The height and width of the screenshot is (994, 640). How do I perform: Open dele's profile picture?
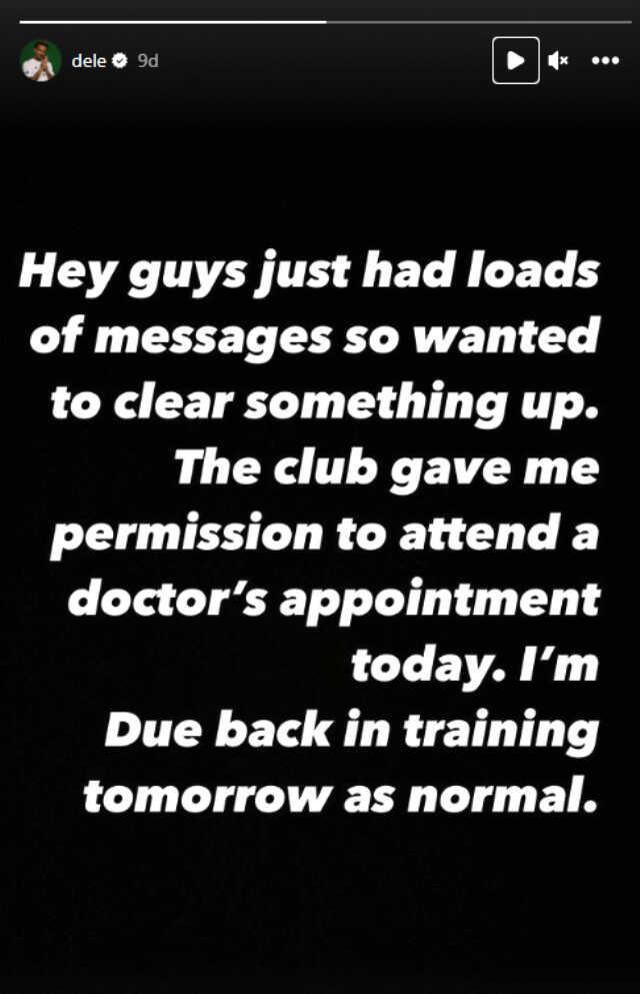click(41, 60)
